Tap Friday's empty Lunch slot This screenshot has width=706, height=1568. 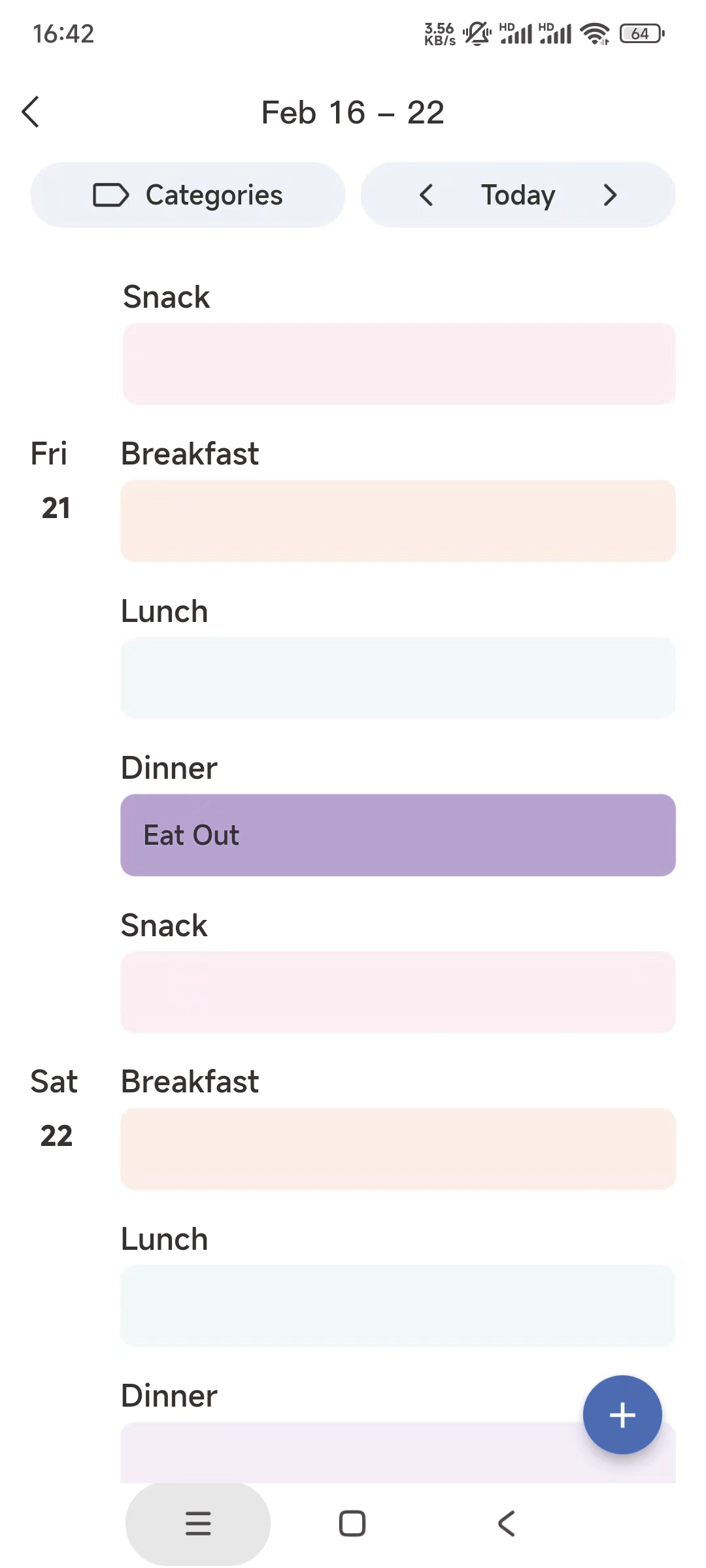[x=397, y=678]
